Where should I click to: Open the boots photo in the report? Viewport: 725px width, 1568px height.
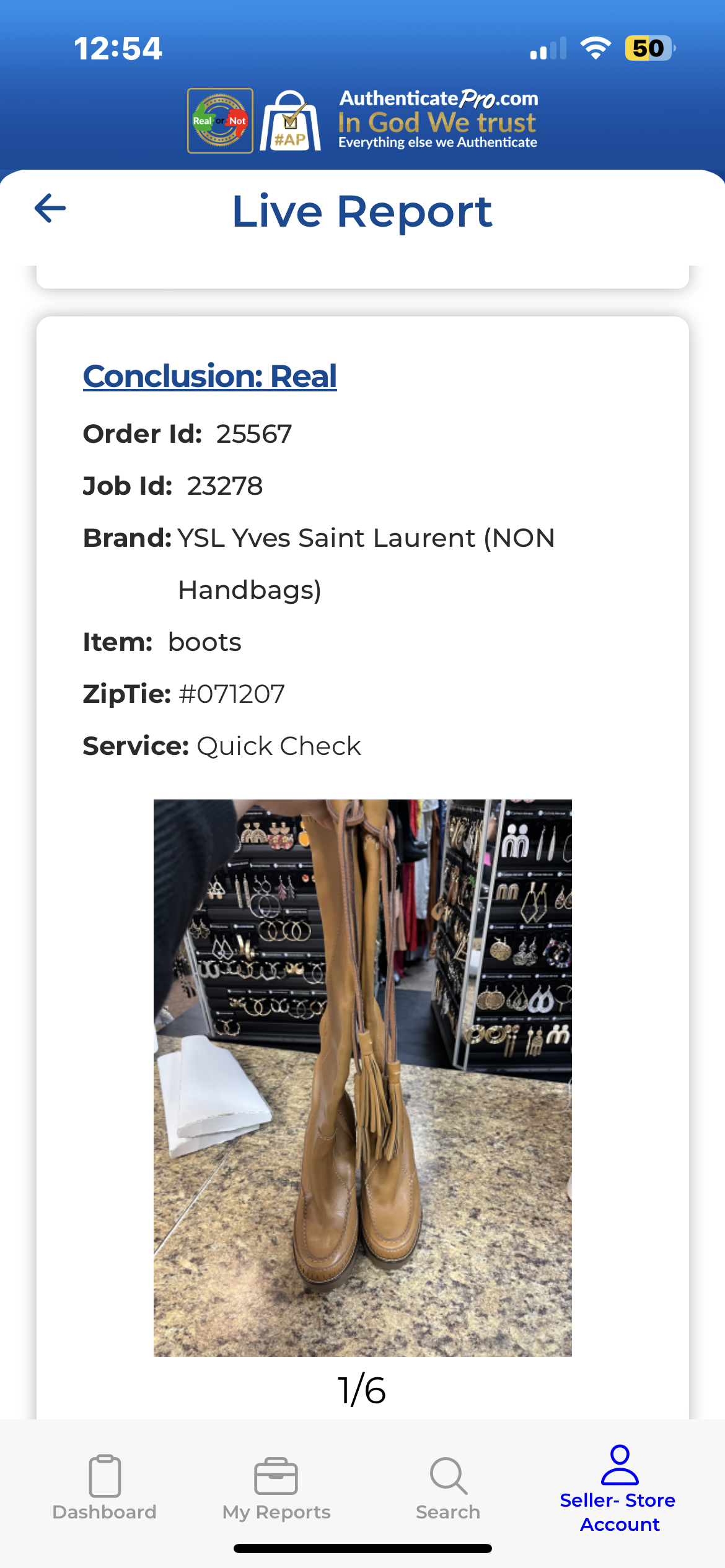[362, 1078]
